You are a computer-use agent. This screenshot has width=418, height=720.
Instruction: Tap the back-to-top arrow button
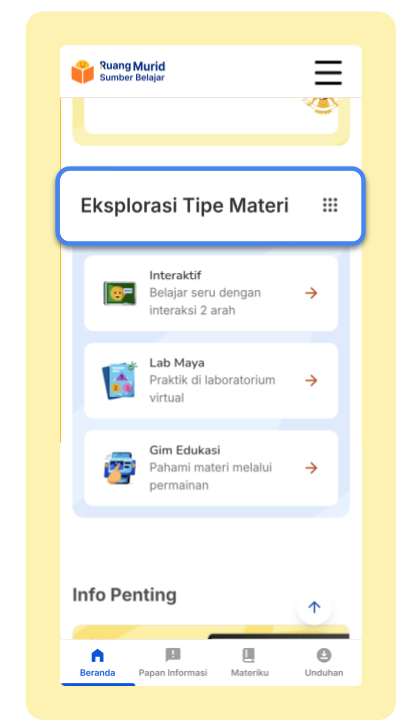point(314,607)
